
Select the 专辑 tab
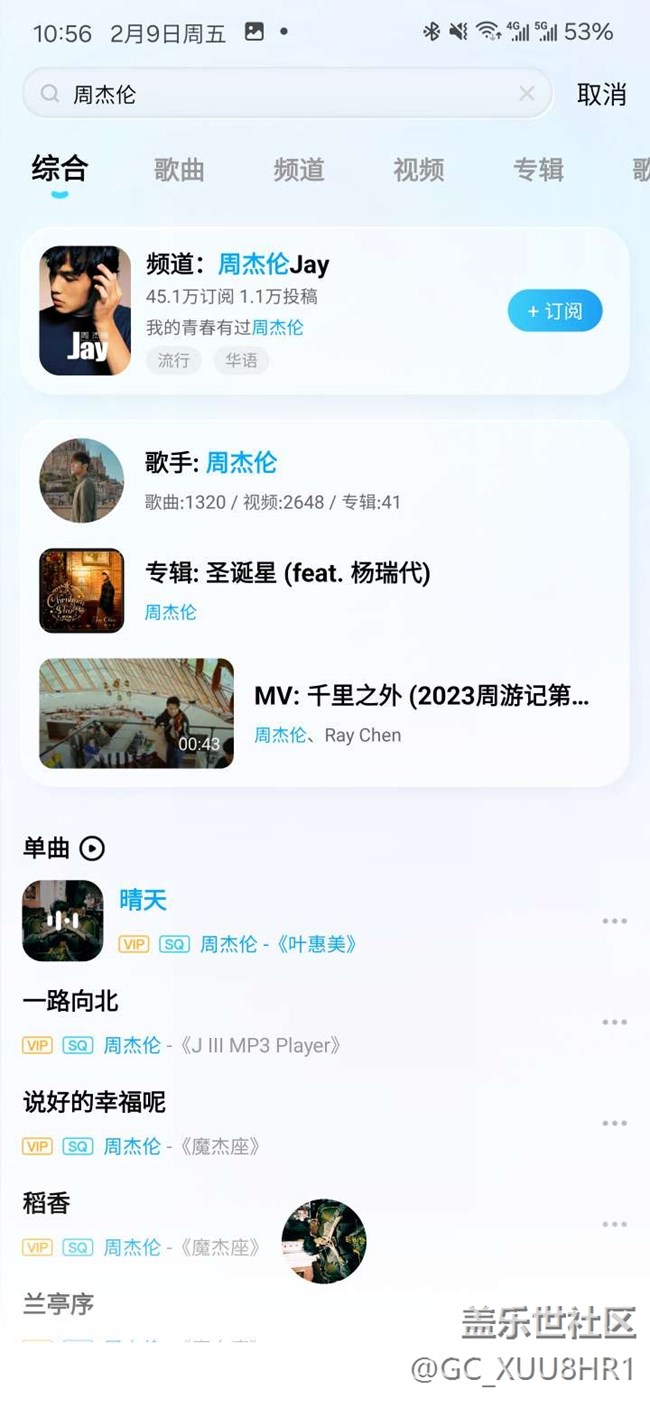pos(538,169)
